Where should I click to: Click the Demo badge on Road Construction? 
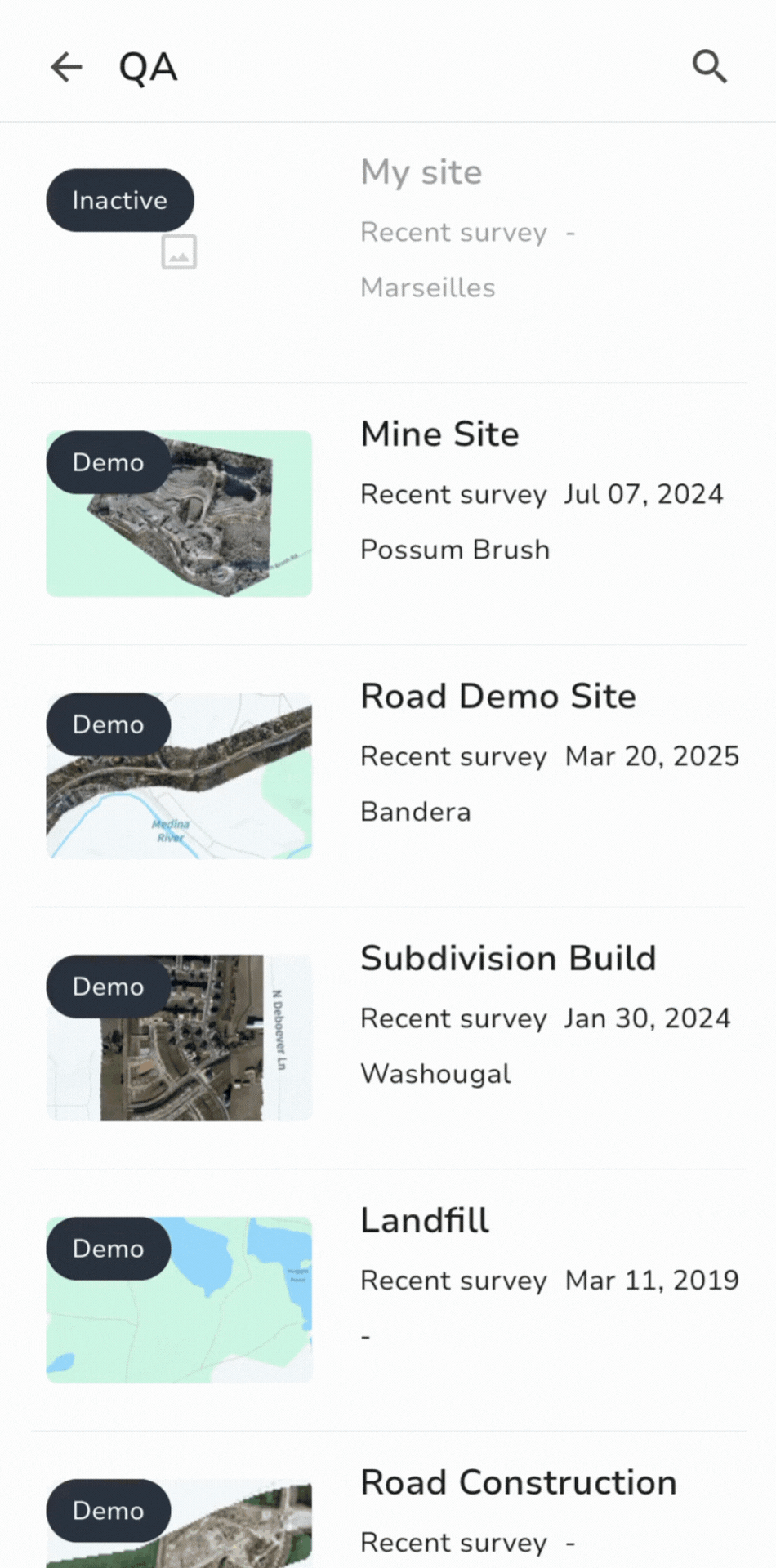[108, 1510]
